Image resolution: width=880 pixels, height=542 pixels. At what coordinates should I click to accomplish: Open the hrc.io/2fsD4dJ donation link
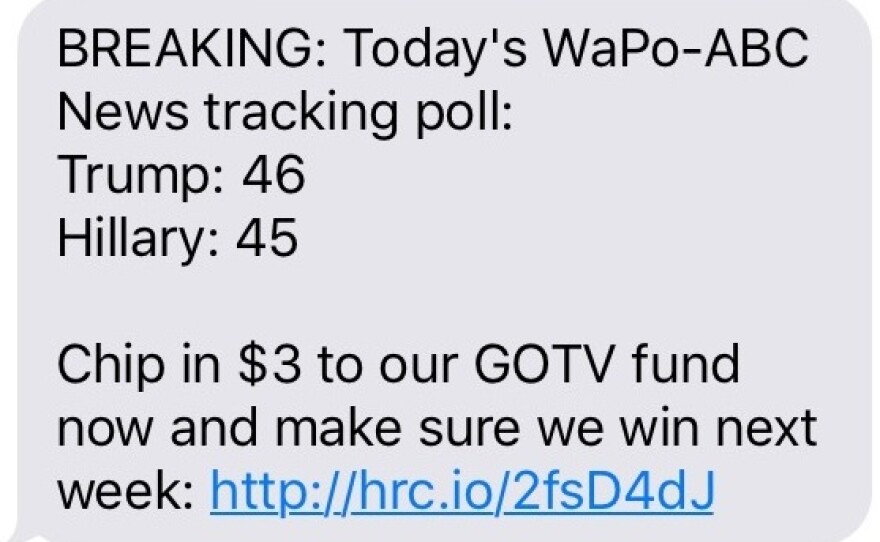(461, 492)
